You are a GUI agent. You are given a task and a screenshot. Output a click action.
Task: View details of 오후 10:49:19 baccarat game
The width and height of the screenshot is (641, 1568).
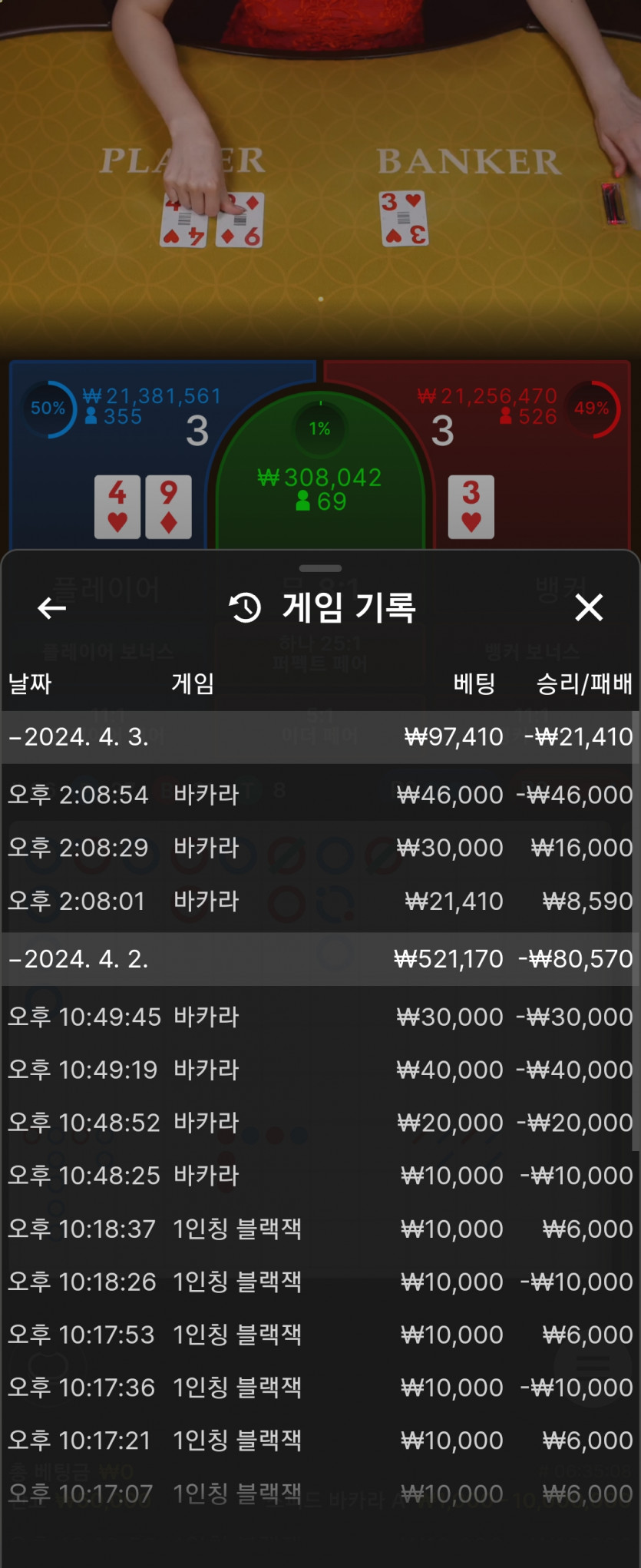pos(319,1070)
